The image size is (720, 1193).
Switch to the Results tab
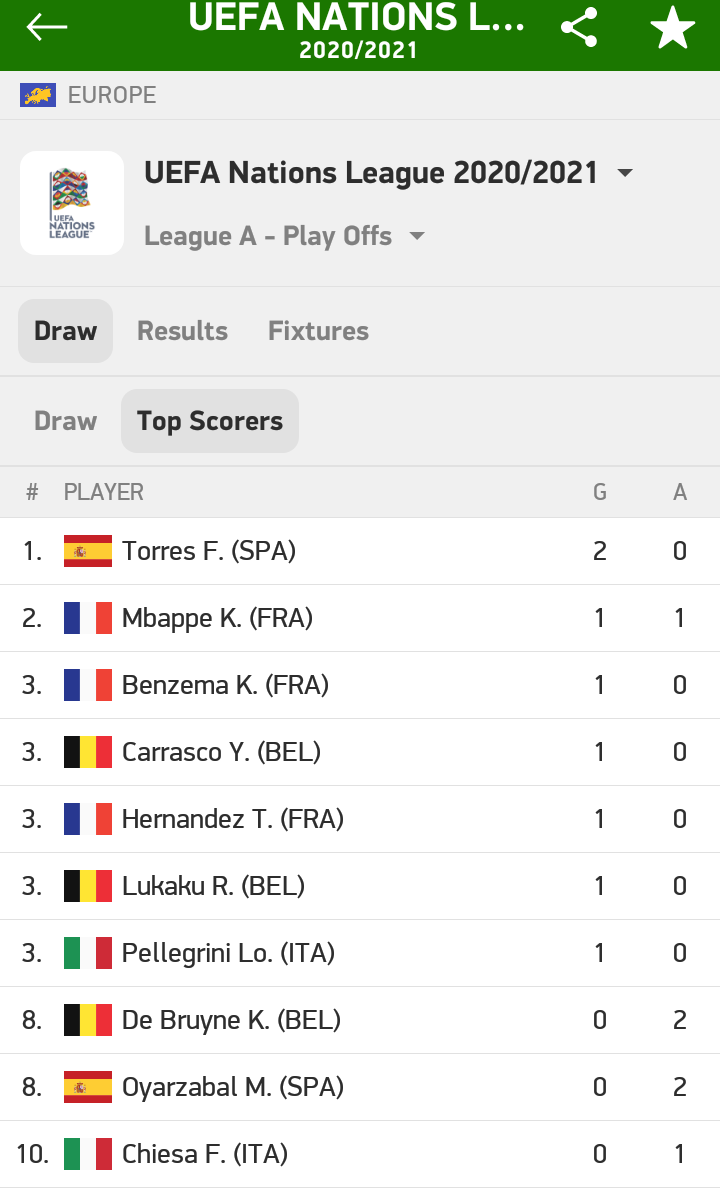tap(183, 331)
